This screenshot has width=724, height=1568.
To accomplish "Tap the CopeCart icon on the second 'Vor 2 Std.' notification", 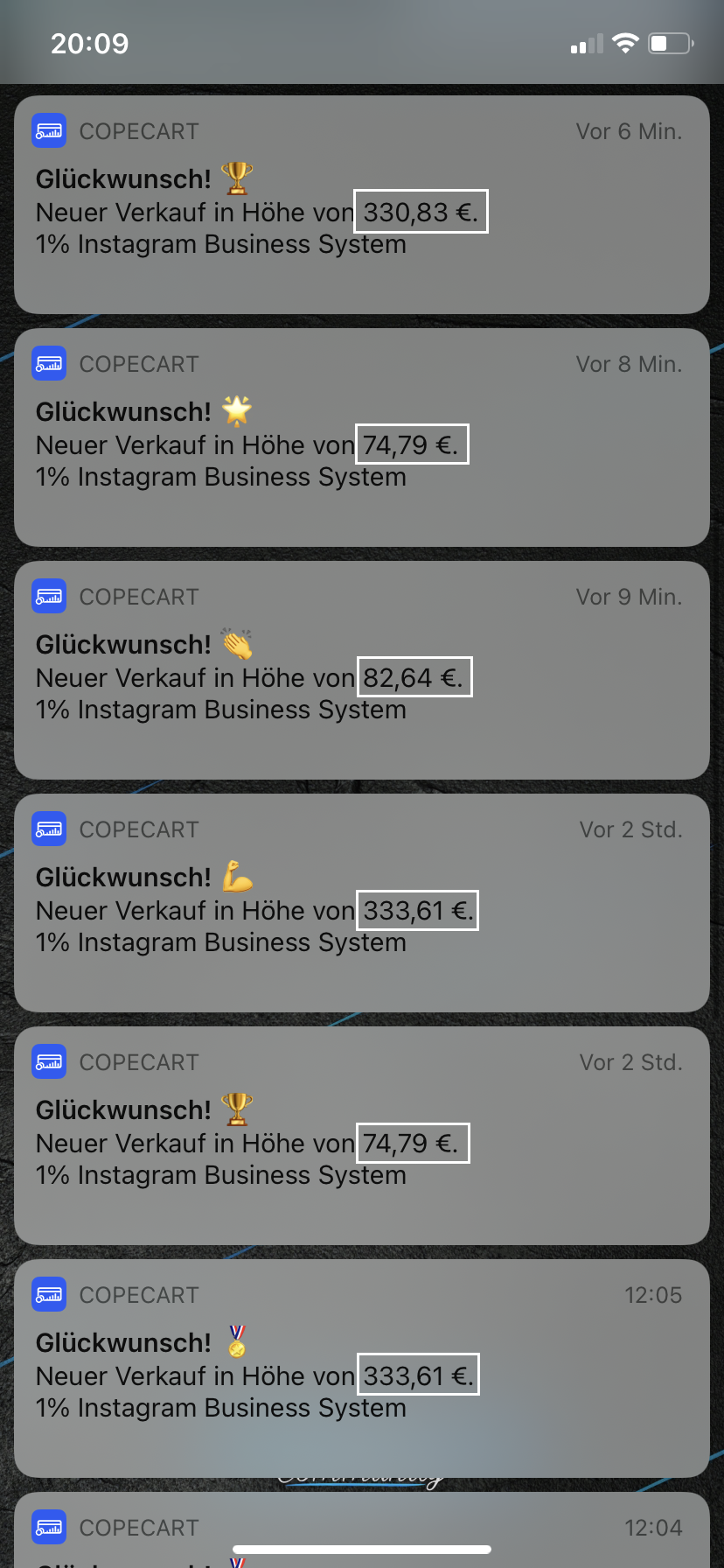I will click(x=49, y=1061).
